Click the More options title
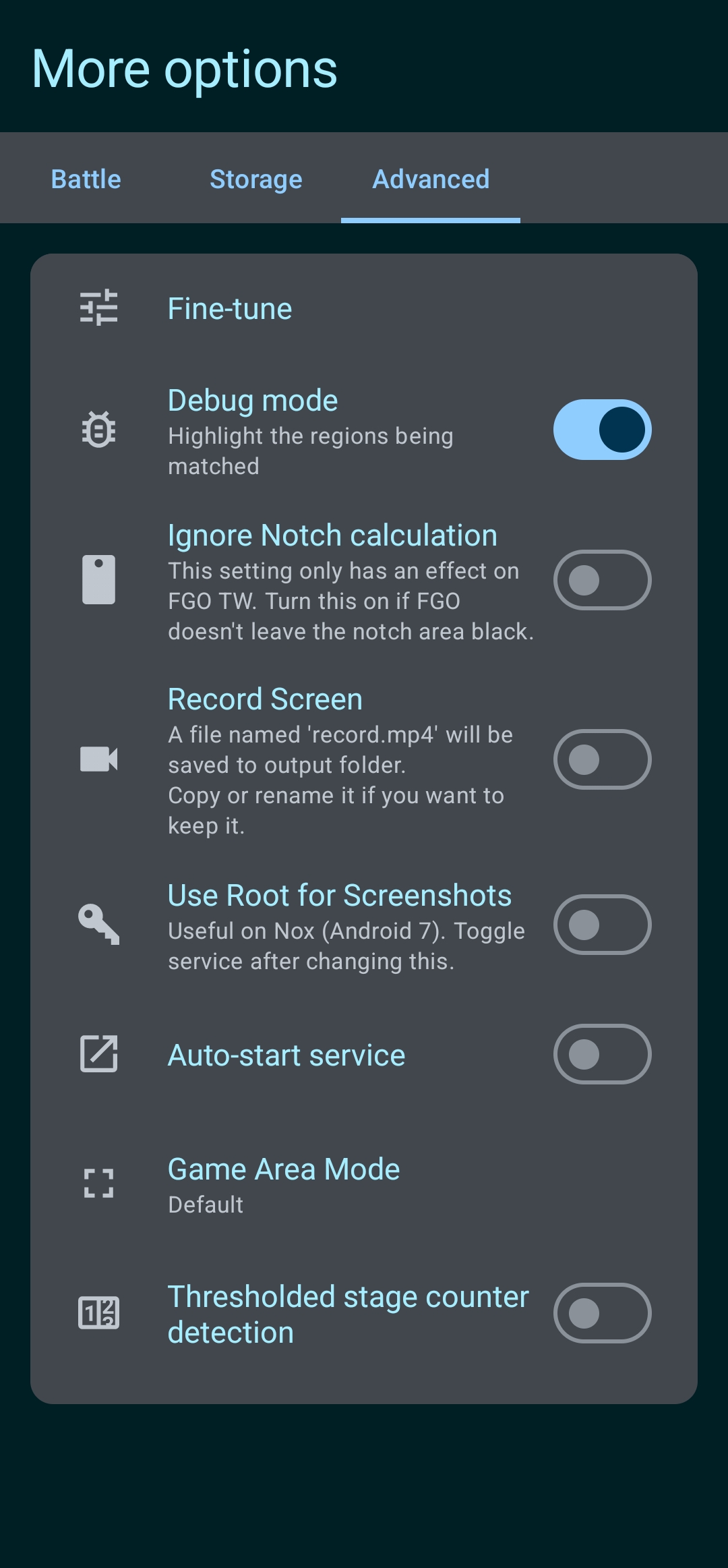The image size is (728, 1568). [184, 67]
